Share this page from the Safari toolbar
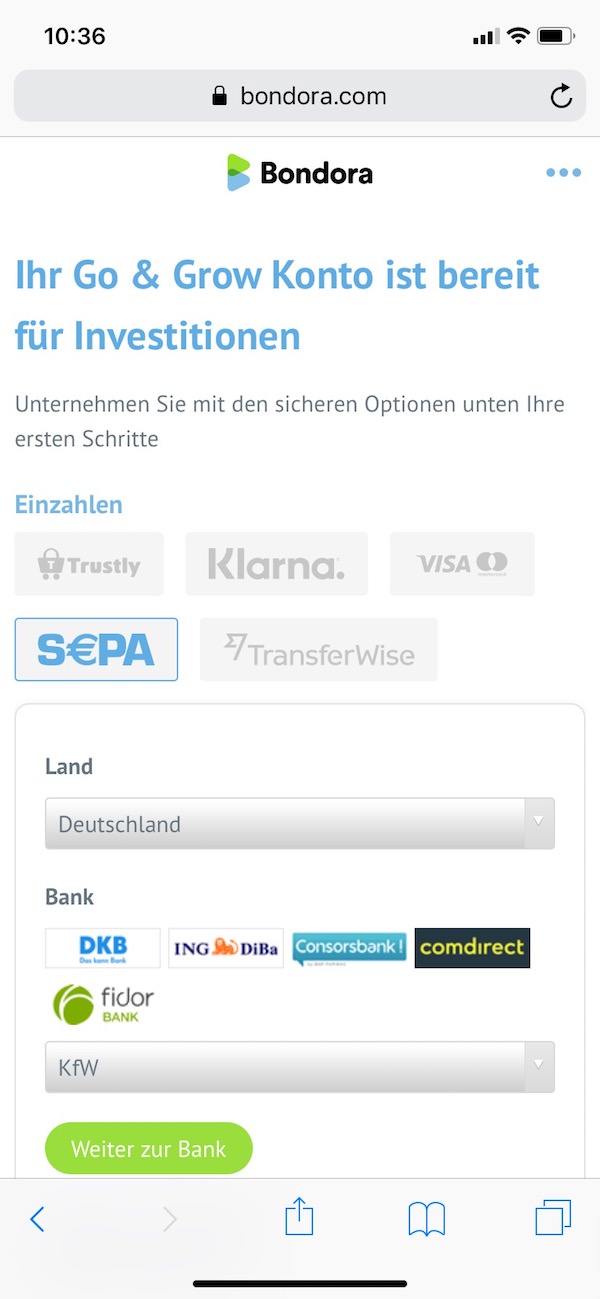This screenshot has width=600, height=1299. coord(299,1218)
